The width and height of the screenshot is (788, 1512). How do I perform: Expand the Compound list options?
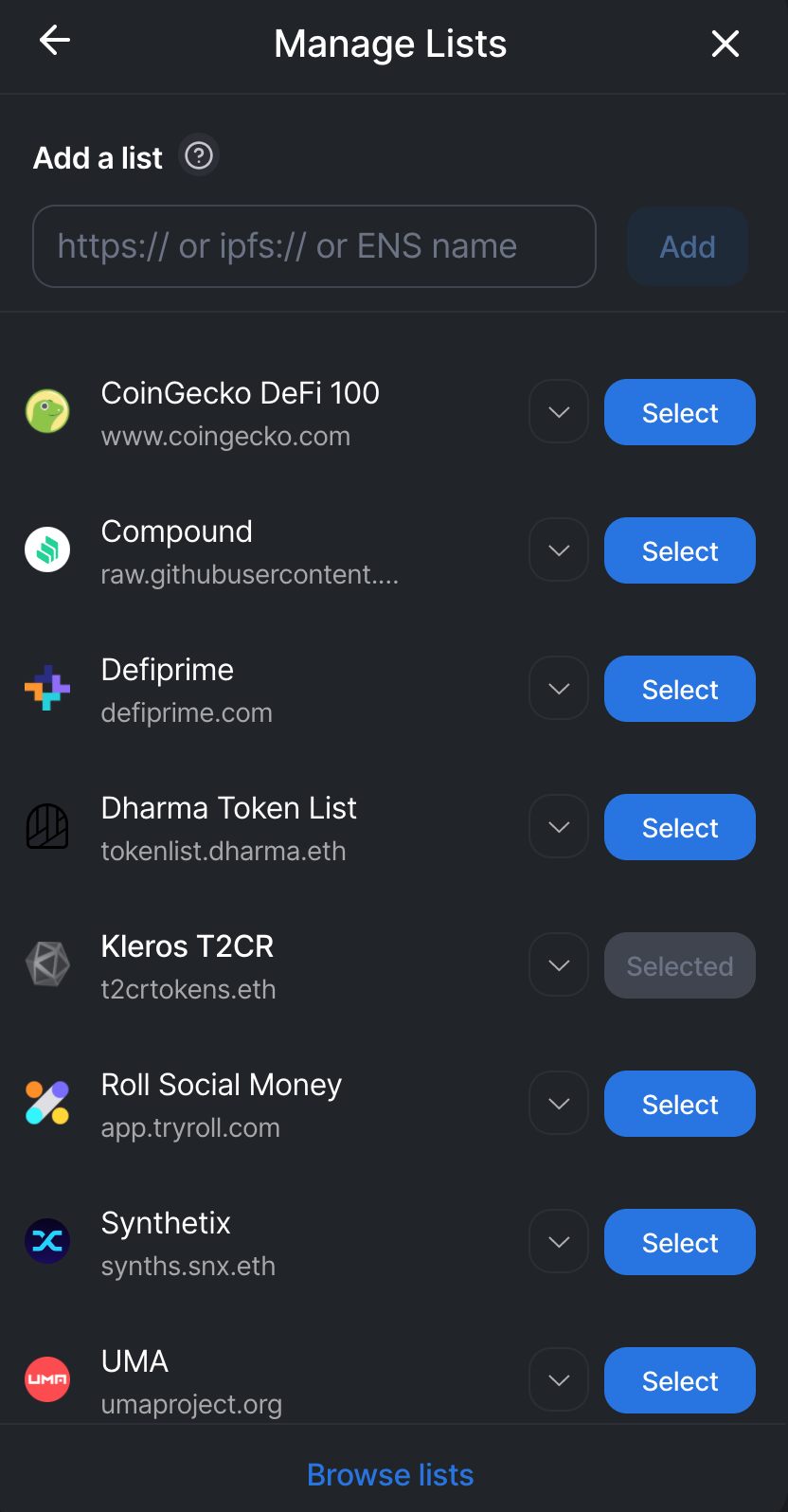(559, 550)
